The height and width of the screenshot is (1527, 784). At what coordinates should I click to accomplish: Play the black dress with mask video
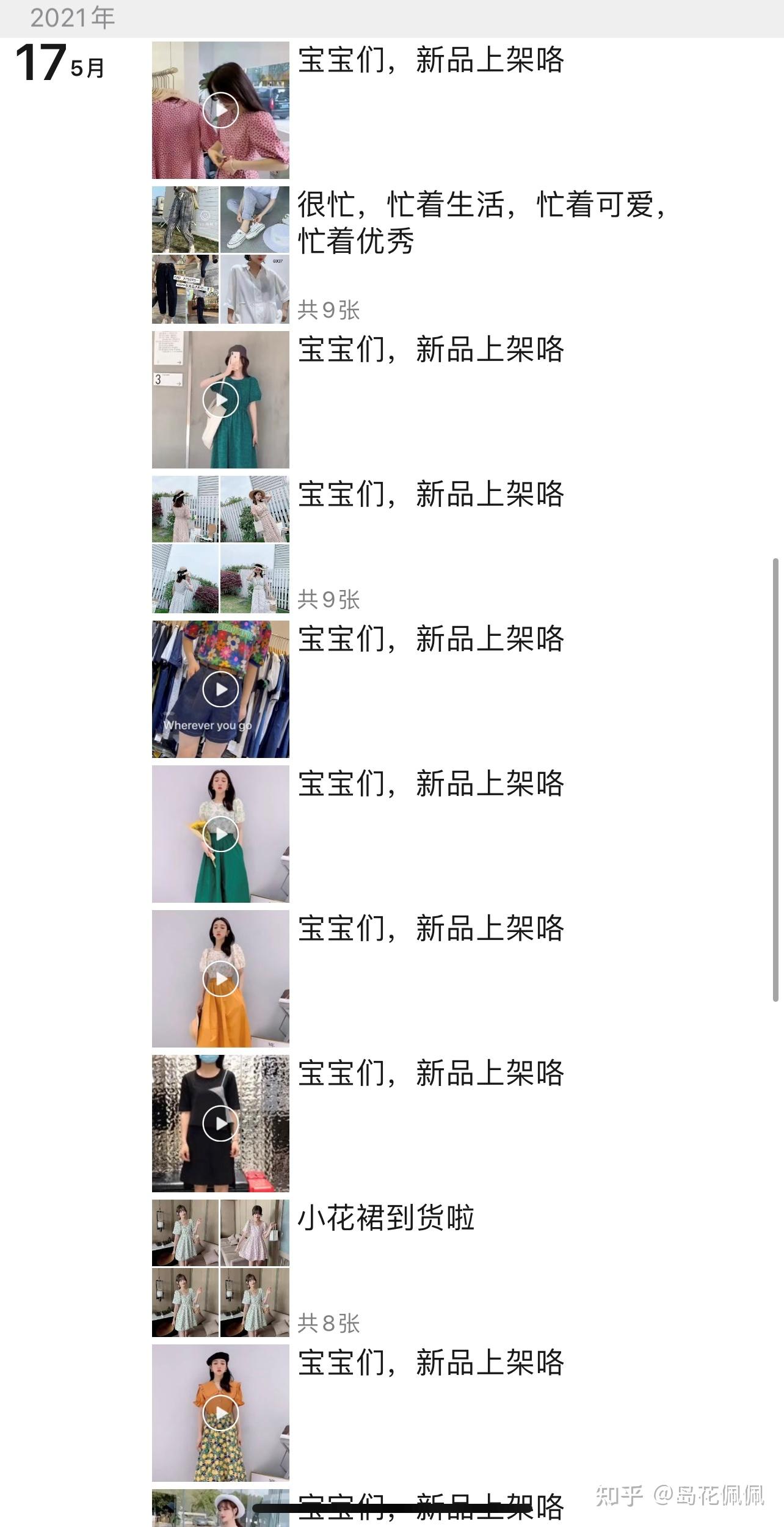tap(220, 1123)
